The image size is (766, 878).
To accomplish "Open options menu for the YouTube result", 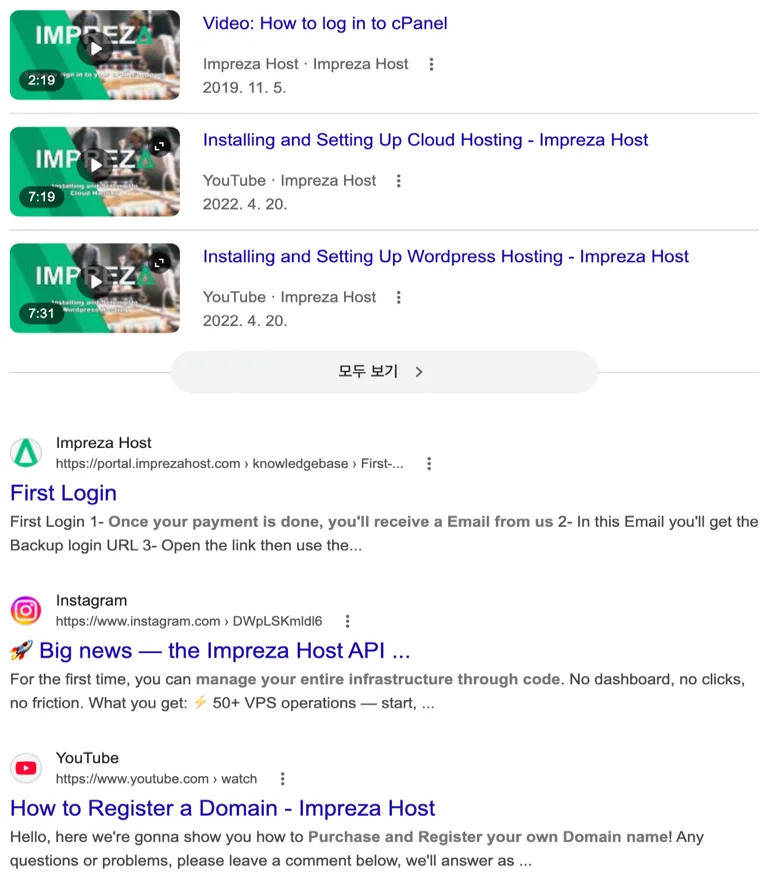I will pyautogui.click(x=283, y=779).
